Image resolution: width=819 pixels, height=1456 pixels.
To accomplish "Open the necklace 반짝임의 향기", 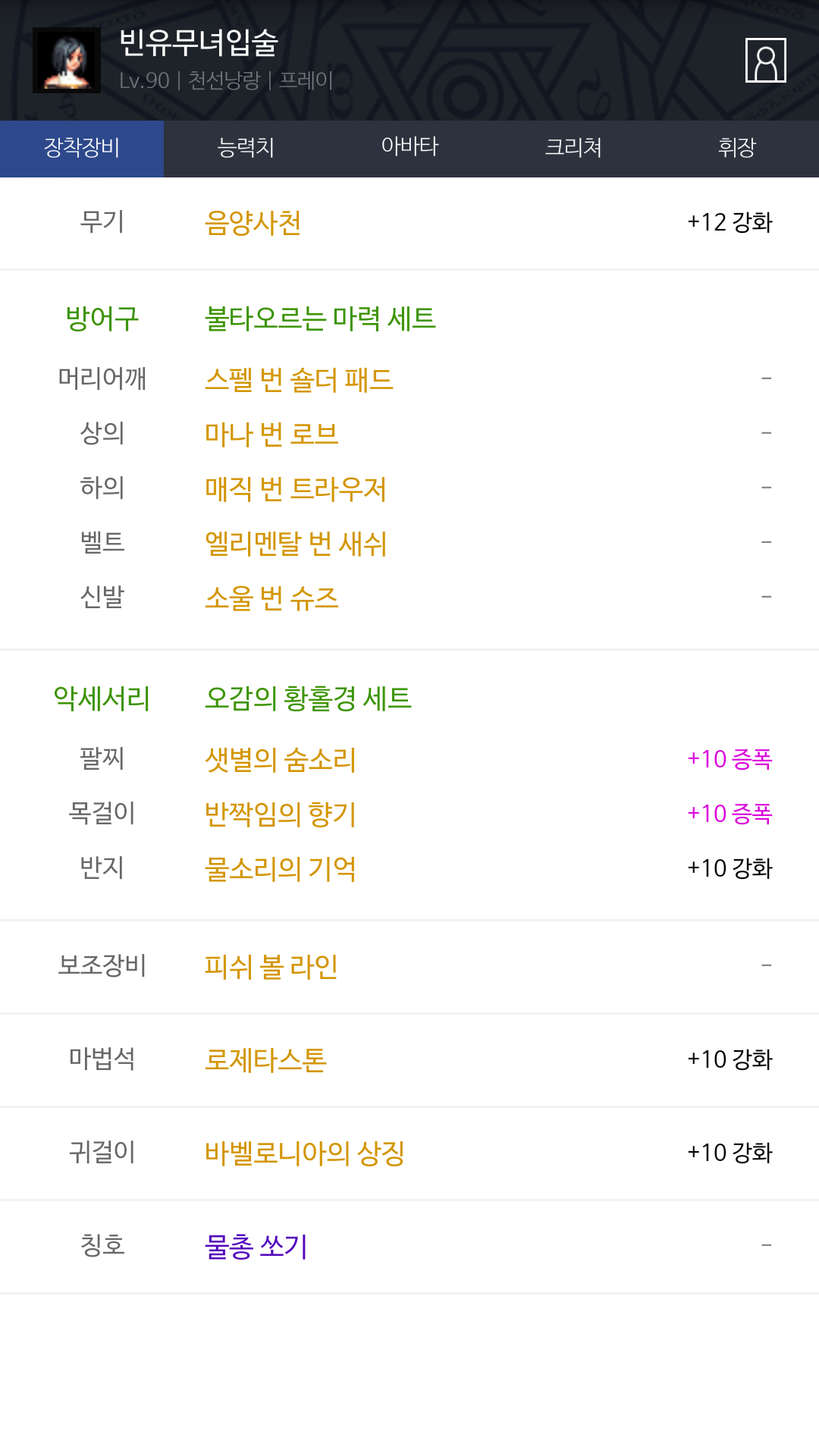I will click(x=281, y=814).
